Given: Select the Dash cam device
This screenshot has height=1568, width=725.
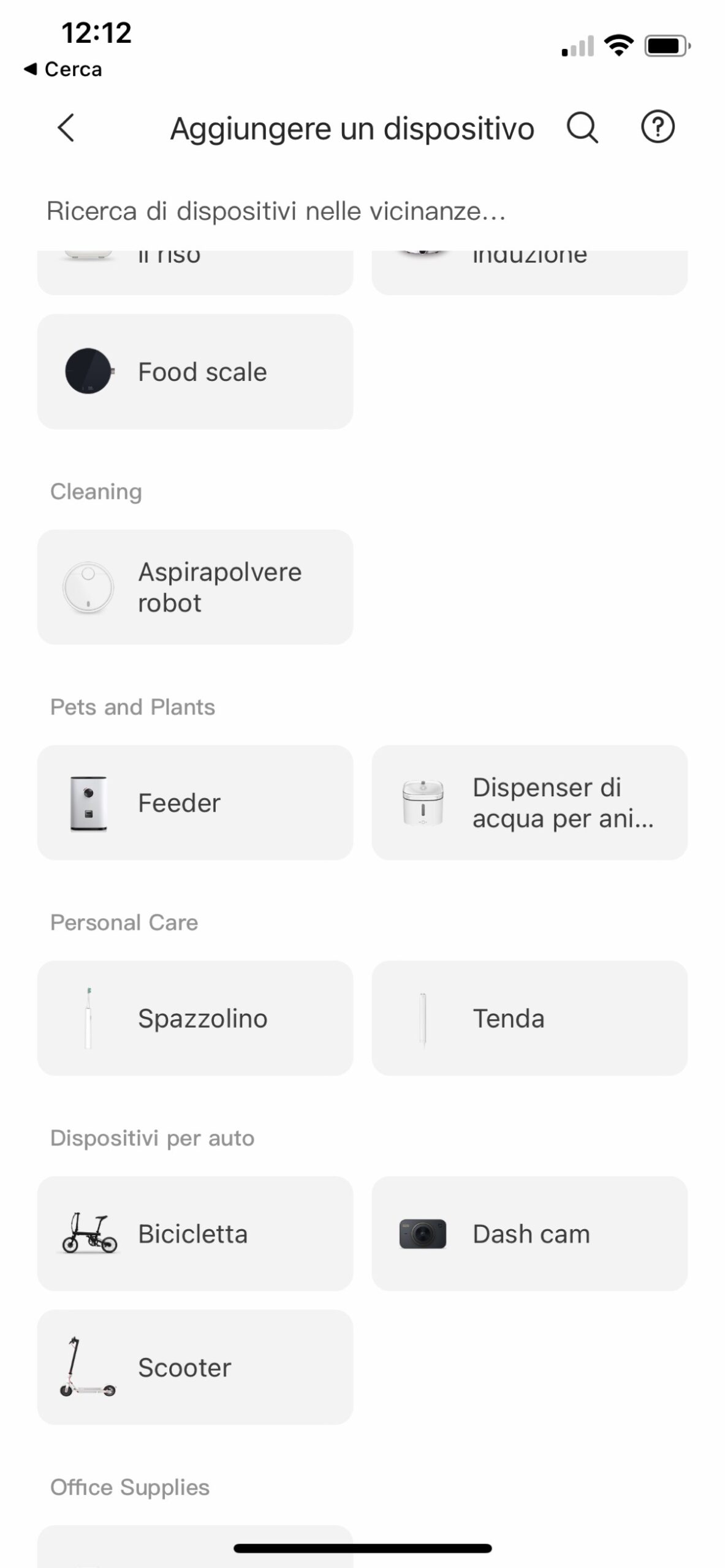Looking at the screenshot, I should [530, 1234].
